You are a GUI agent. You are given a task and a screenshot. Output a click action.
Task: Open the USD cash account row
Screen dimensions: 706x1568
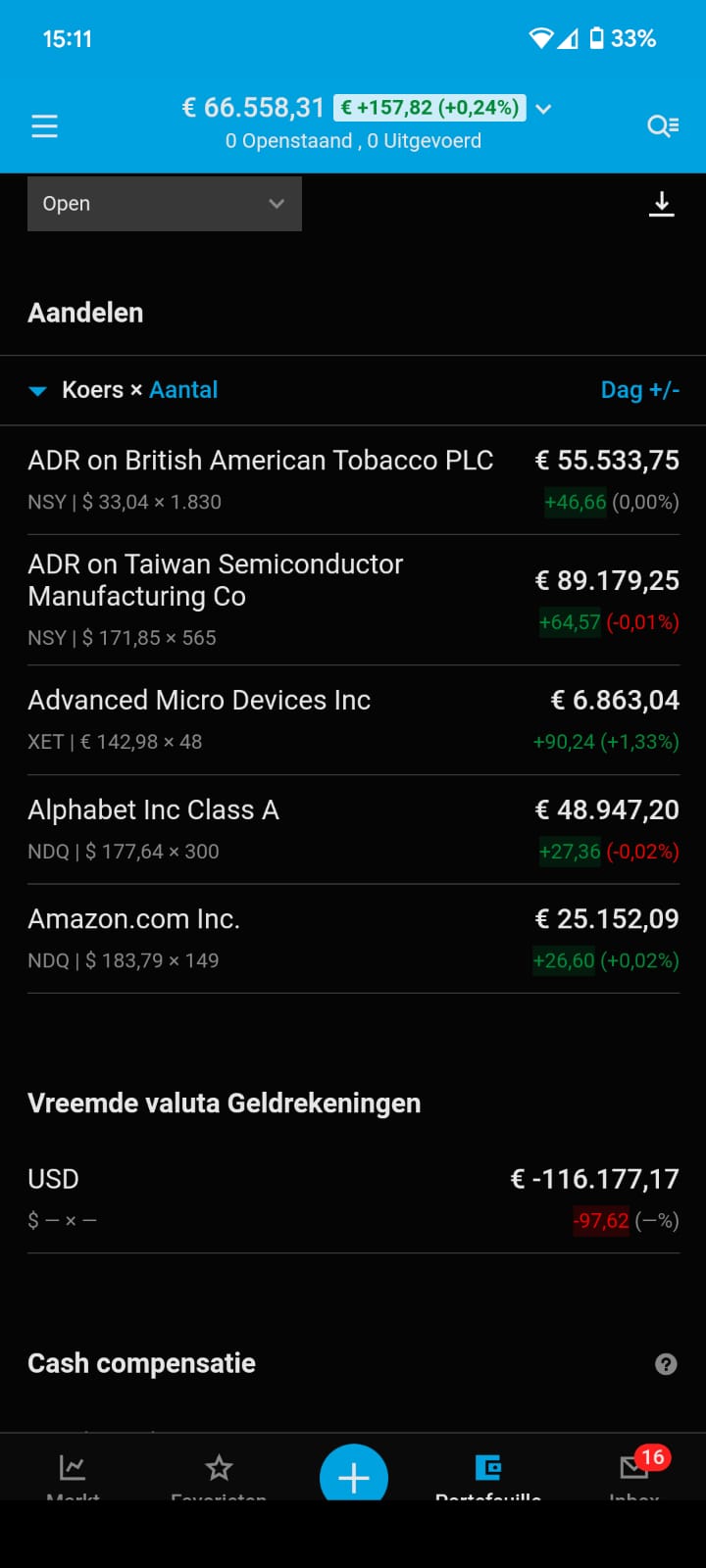[353, 1198]
